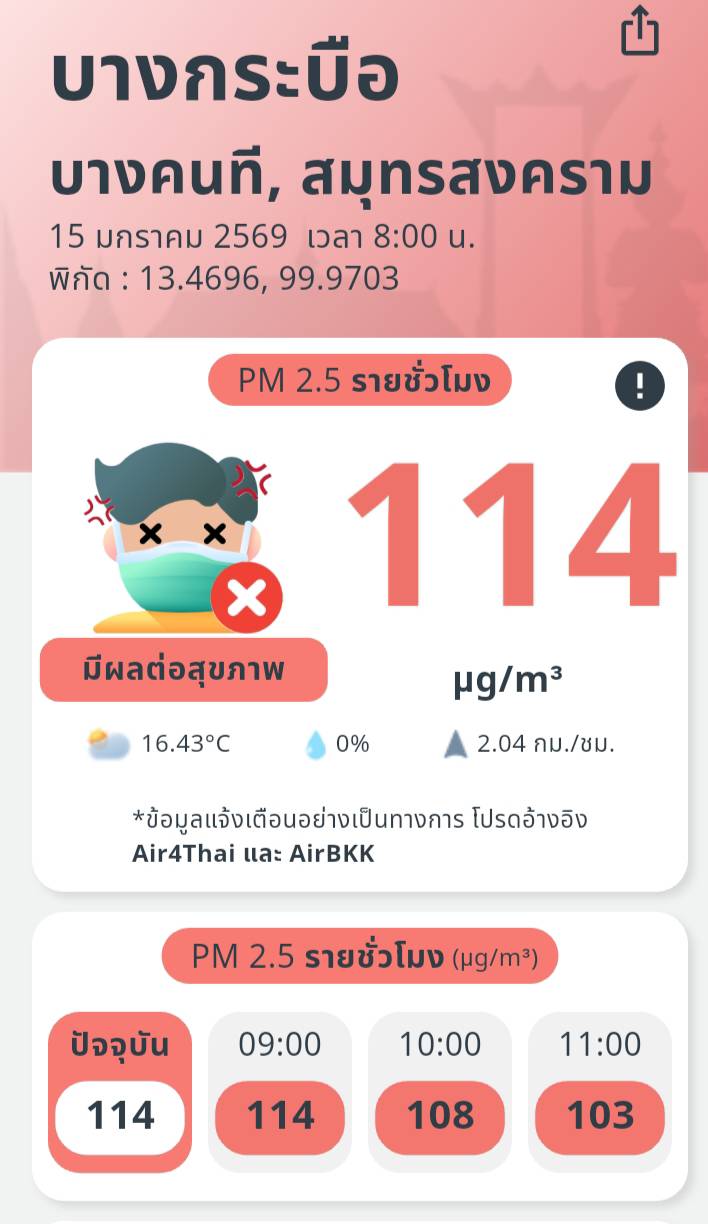Open the PM 2.5 info exclamation icon

click(640, 386)
